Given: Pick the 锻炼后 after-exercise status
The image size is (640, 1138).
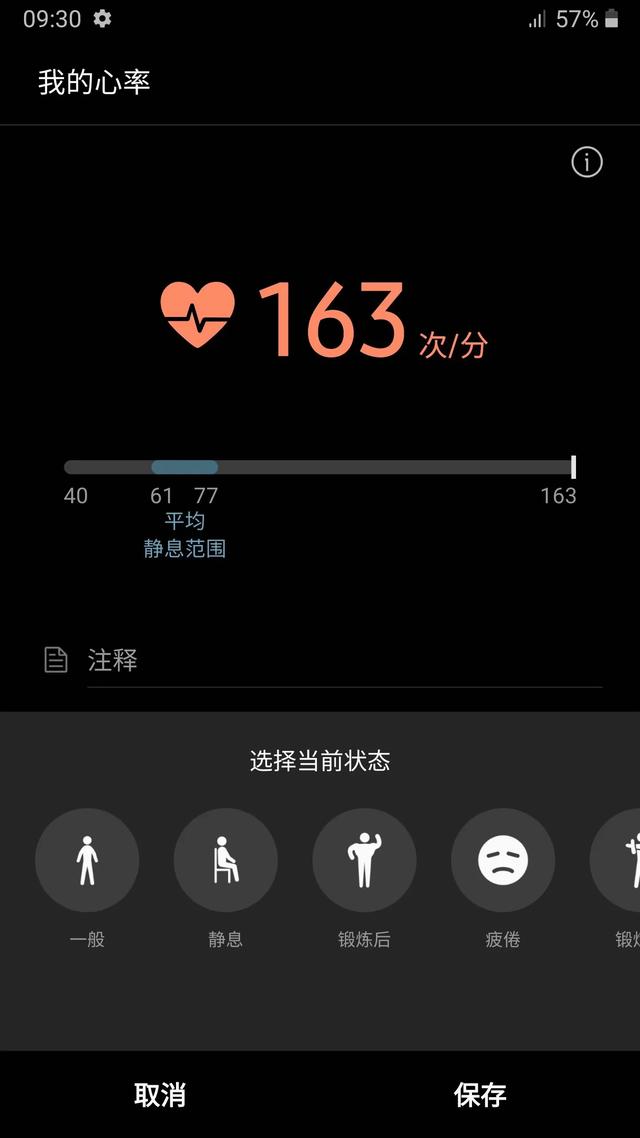Looking at the screenshot, I should click(364, 860).
